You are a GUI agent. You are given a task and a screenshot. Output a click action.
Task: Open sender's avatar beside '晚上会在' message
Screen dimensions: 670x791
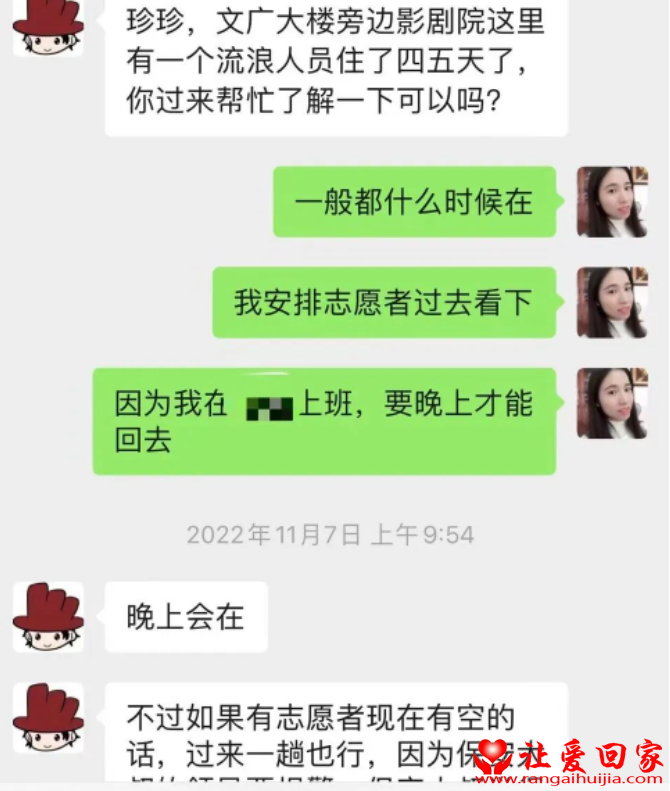click(x=48, y=617)
